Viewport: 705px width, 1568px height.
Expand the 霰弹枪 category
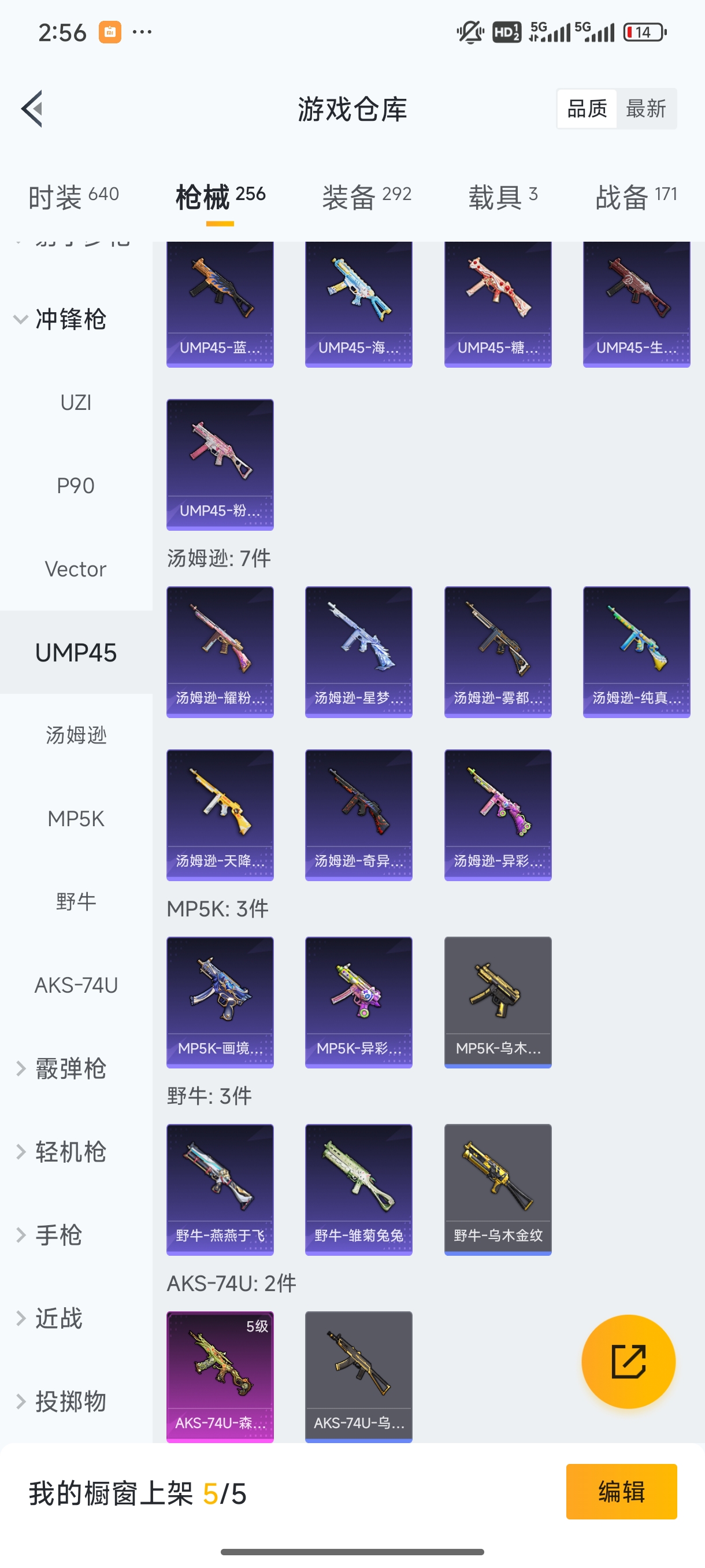click(61, 1068)
